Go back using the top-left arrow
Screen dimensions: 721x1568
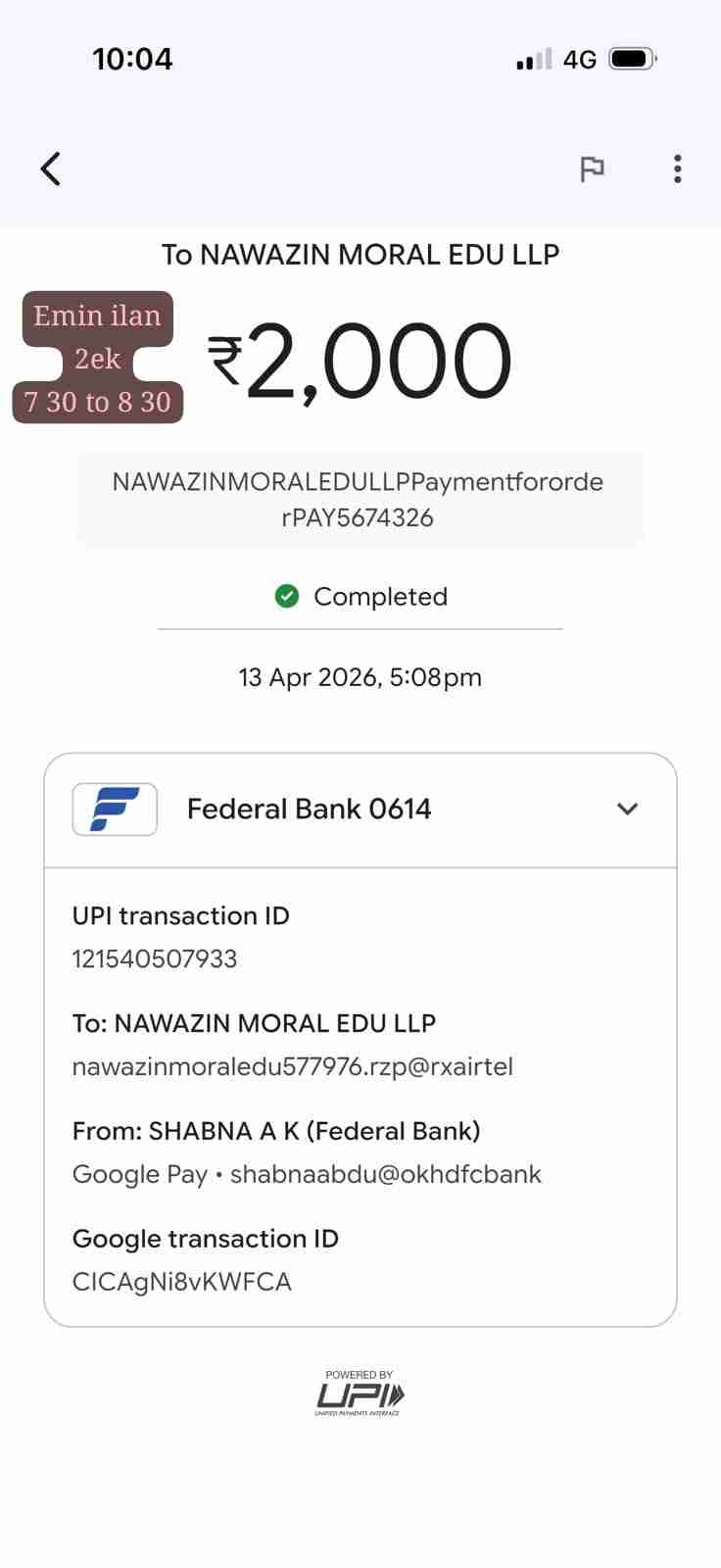coord(51,169)
